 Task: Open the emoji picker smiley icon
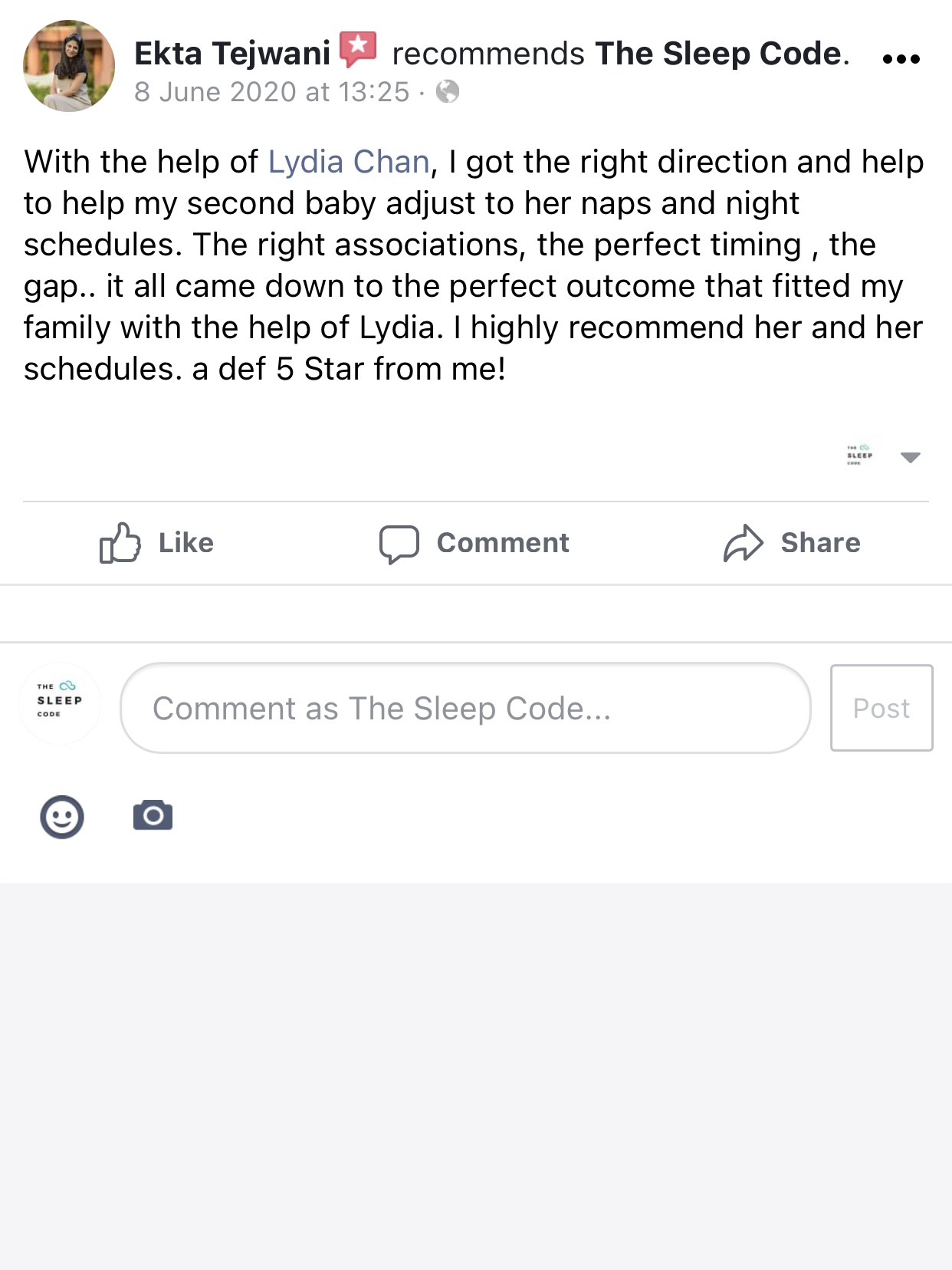click(62, 815)
